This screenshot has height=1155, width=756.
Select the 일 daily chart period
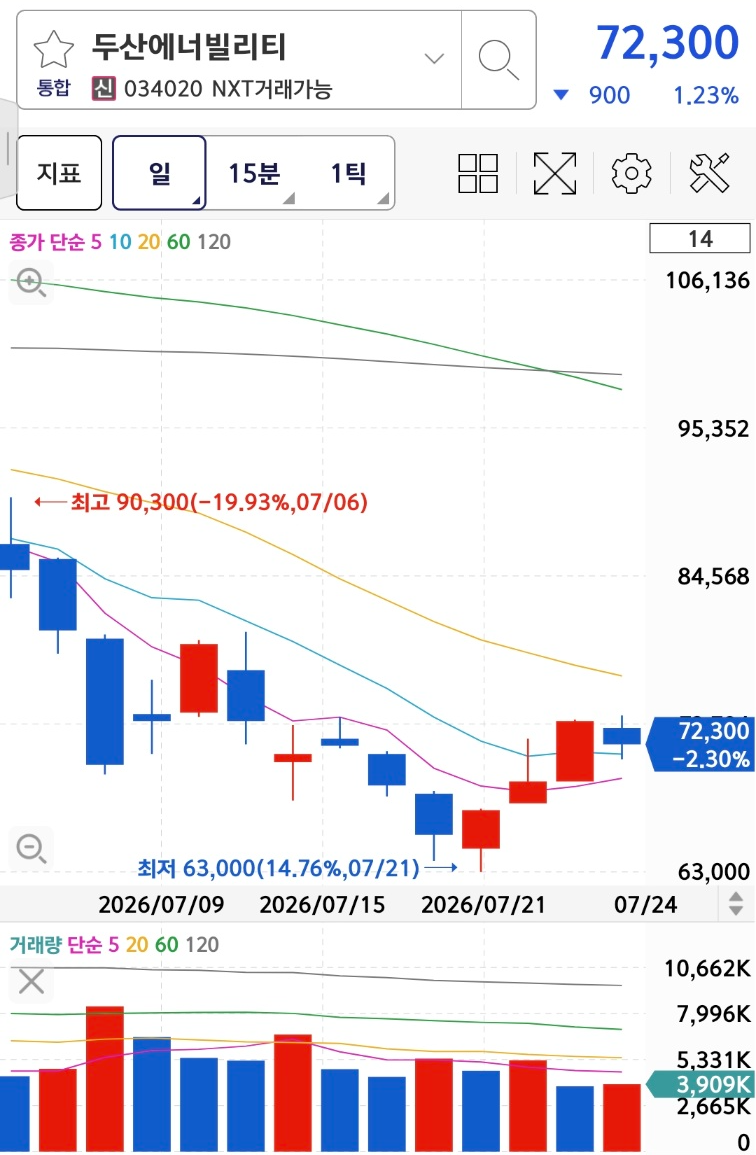click(159, 173)
